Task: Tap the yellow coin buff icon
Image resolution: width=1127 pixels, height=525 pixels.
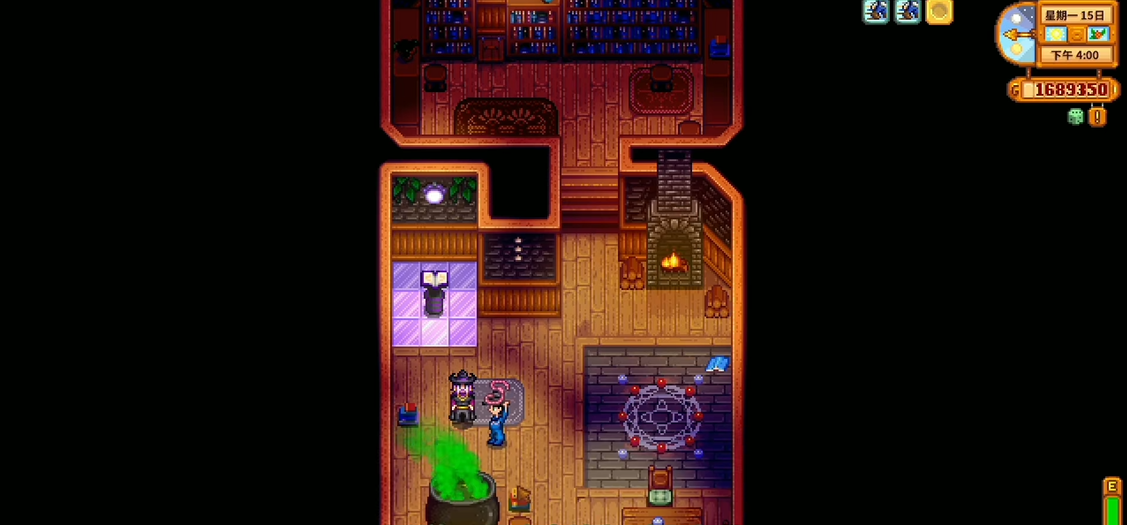Action: click(x=939, y=11)
